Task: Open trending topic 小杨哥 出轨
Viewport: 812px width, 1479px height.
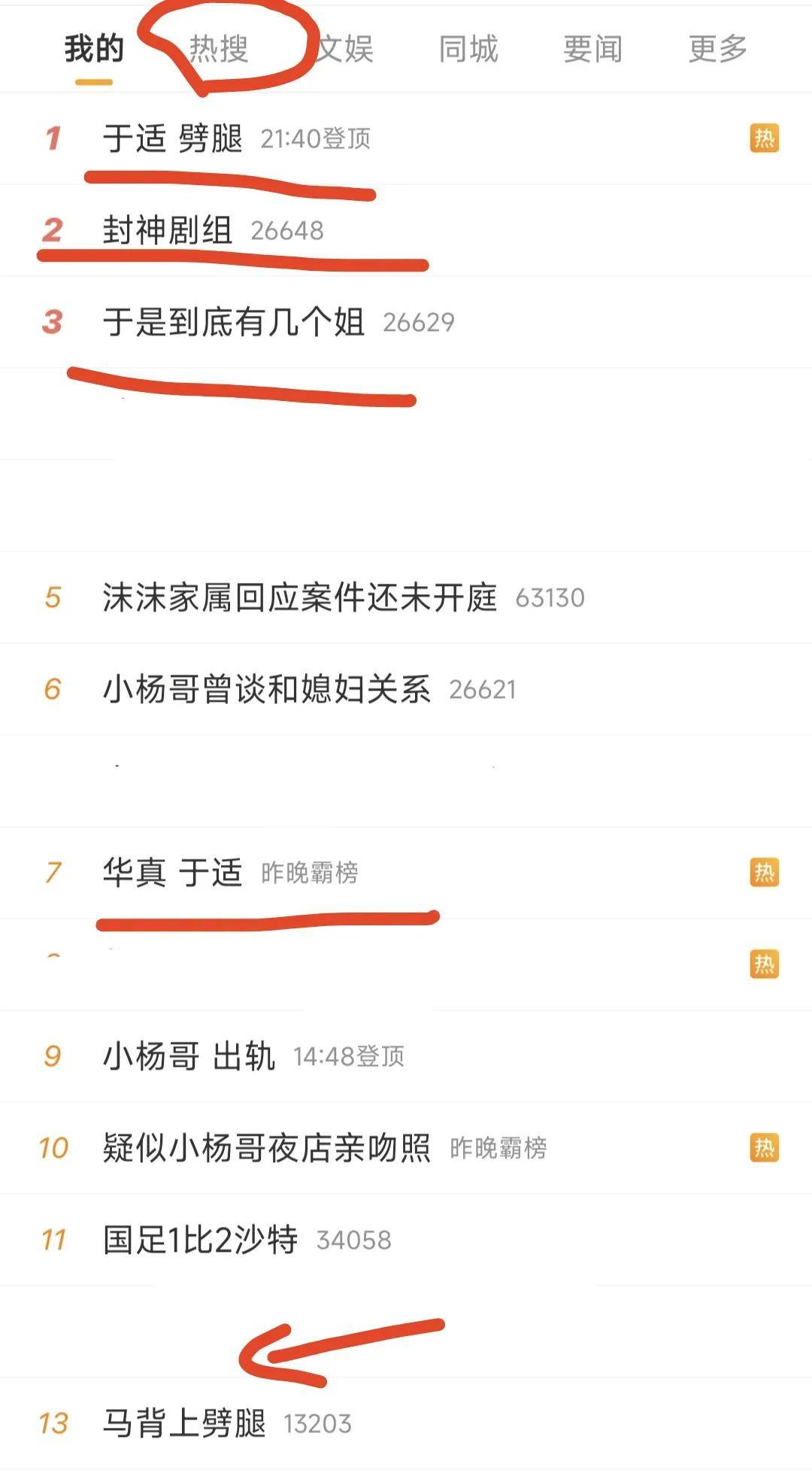Action: point(189,1056)
